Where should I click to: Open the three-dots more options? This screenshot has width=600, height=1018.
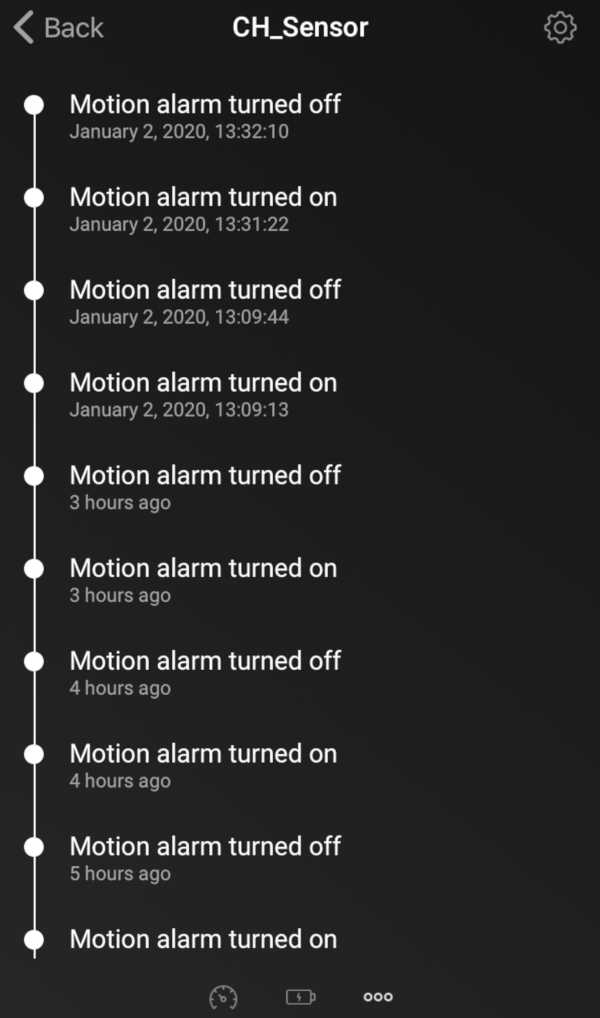click(378, 997)
